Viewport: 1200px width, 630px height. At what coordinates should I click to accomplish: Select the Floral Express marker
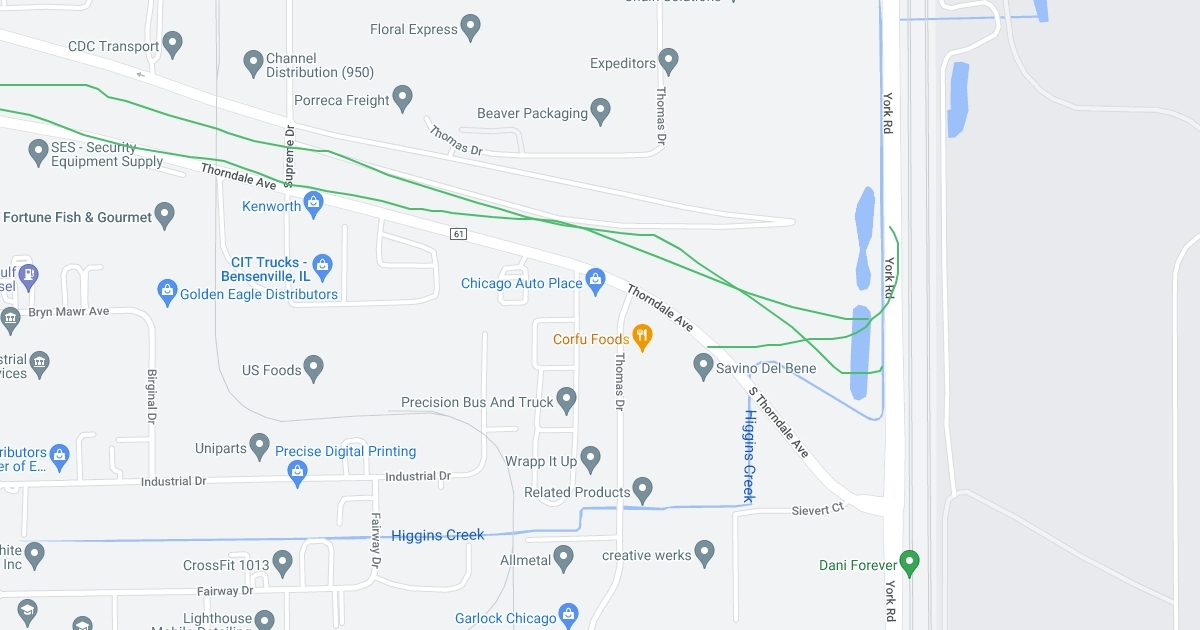point(471,27)
